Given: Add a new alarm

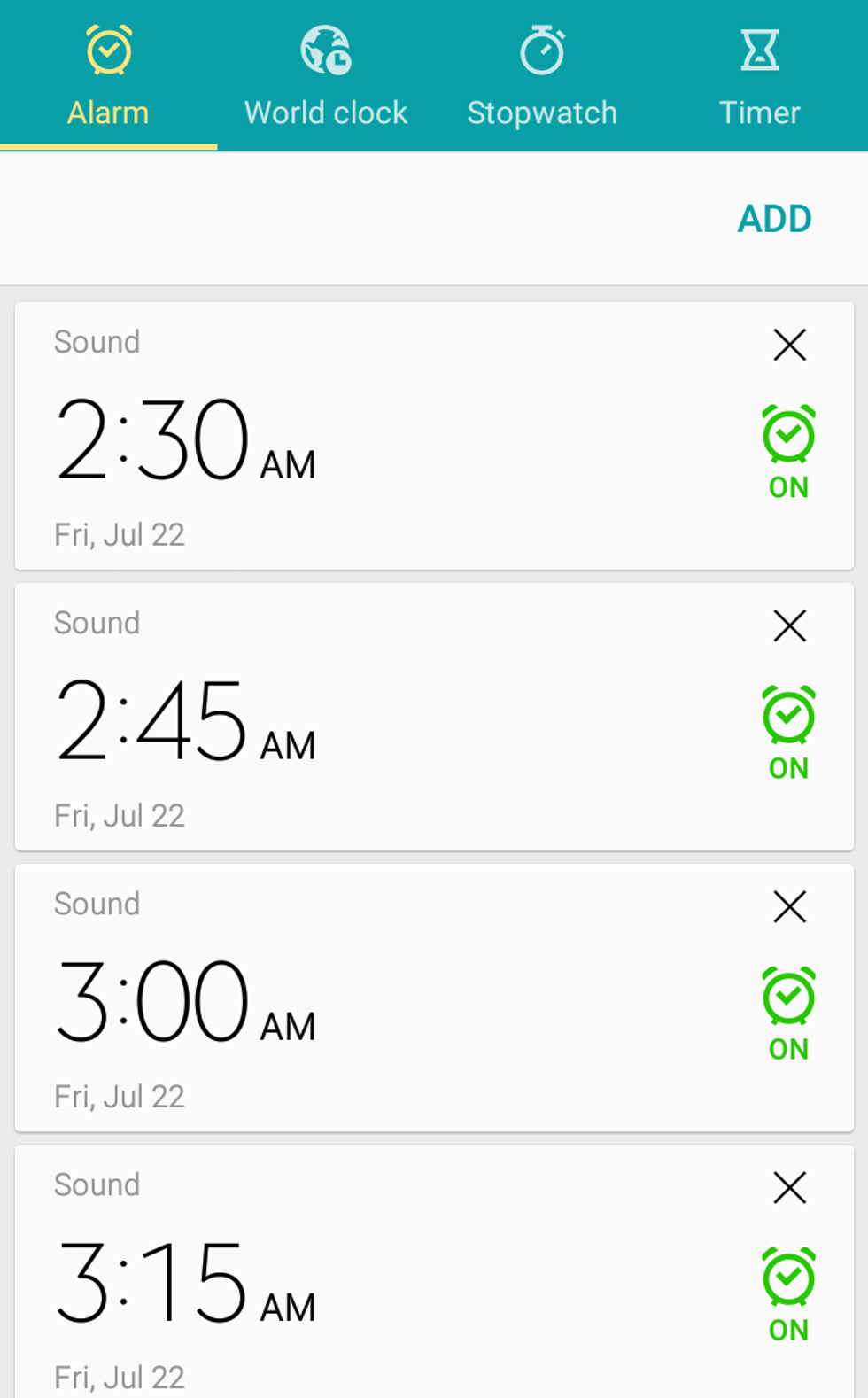Looking at the screenshot, I should (x=774, y=219).
